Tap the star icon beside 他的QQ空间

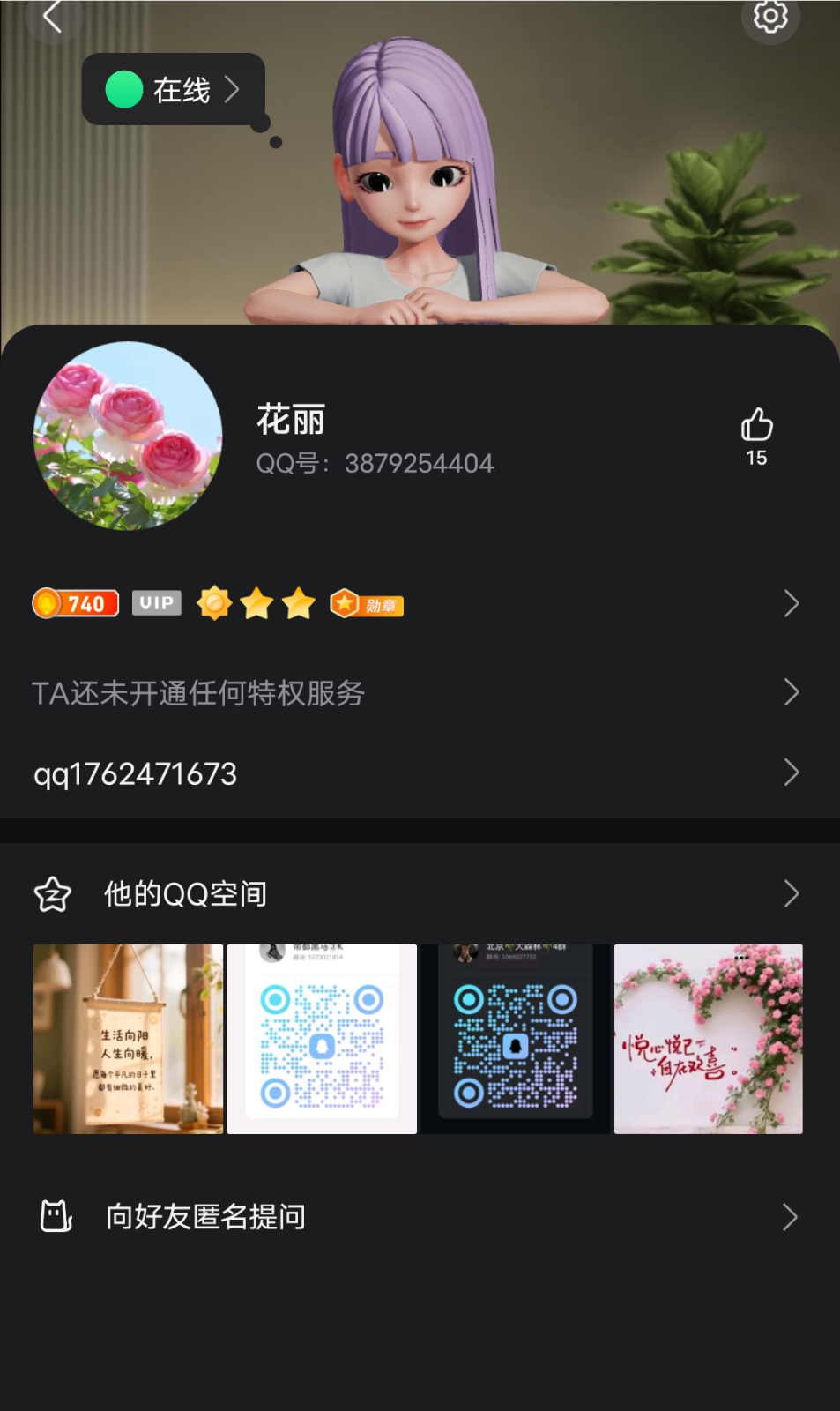pyautogui.click(x=54, y=893)
